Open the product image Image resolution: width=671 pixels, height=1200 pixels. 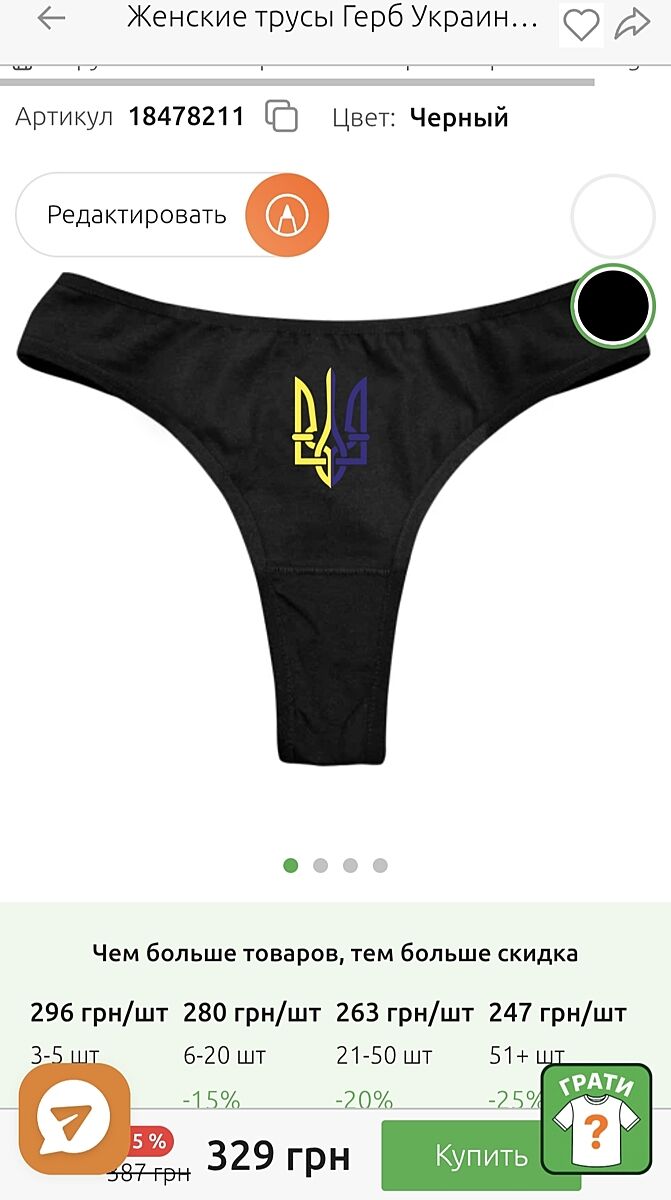click(x=333, y=510)
